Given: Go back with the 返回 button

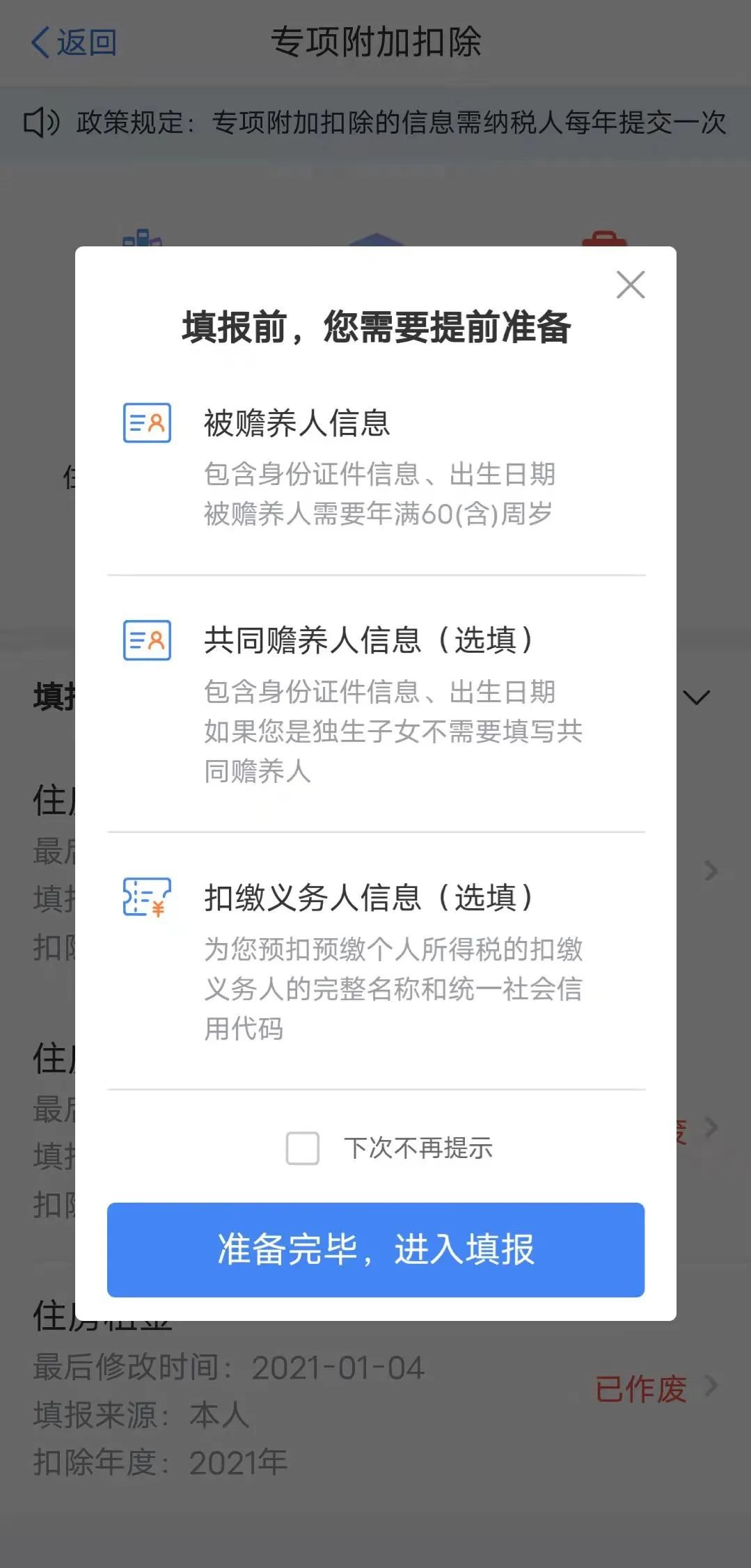Looking at the screenshot, I should click(x=74, y=42).
